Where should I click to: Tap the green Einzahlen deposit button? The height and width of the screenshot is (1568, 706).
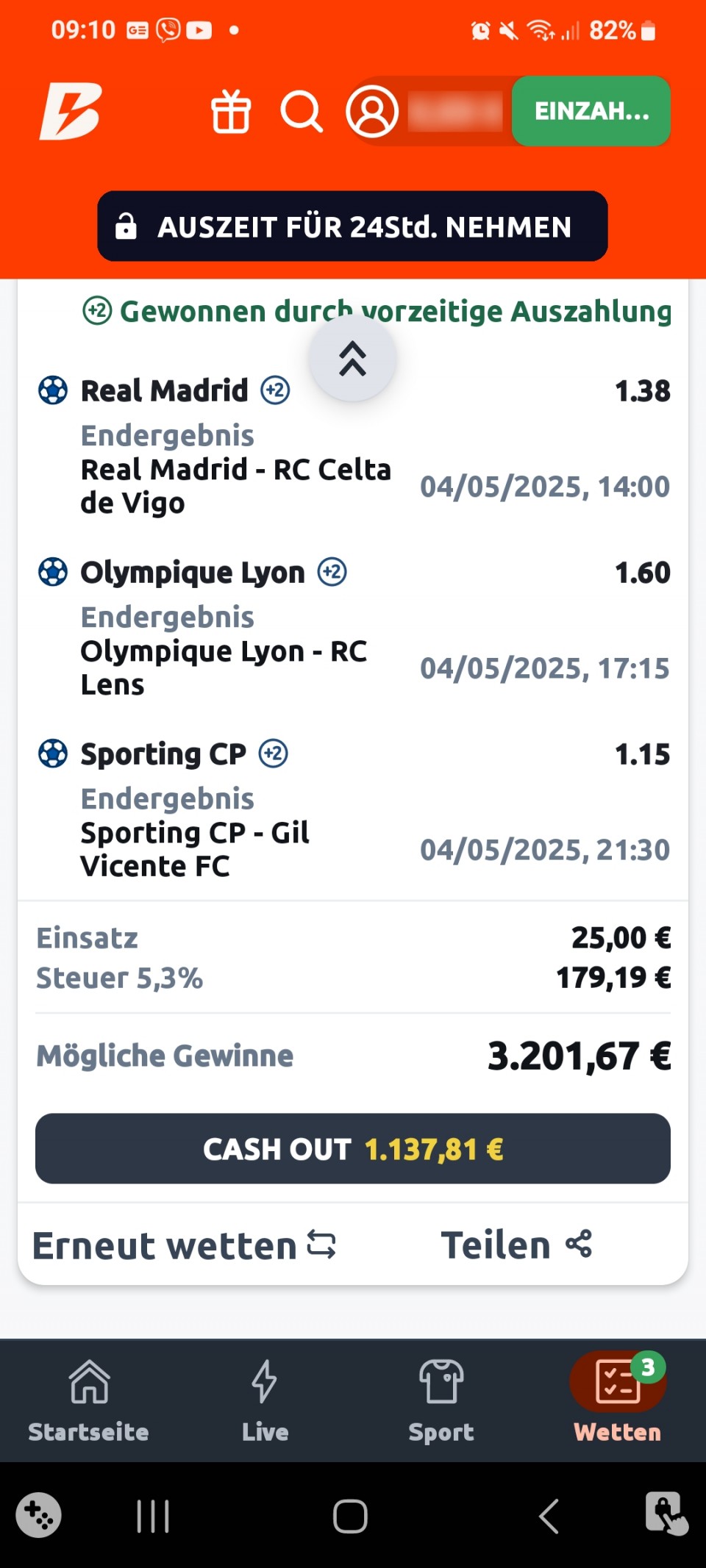pyautogui.click(x=591, y=111)
